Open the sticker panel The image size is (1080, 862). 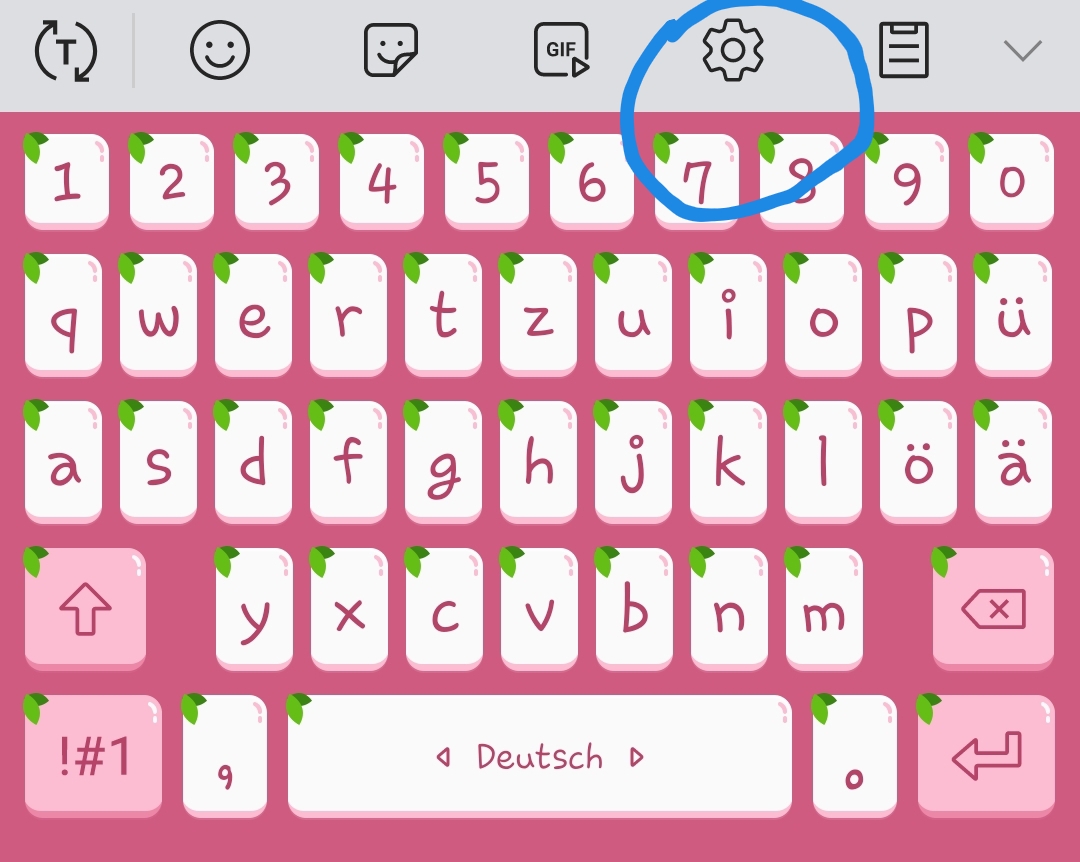coord(391,50)
